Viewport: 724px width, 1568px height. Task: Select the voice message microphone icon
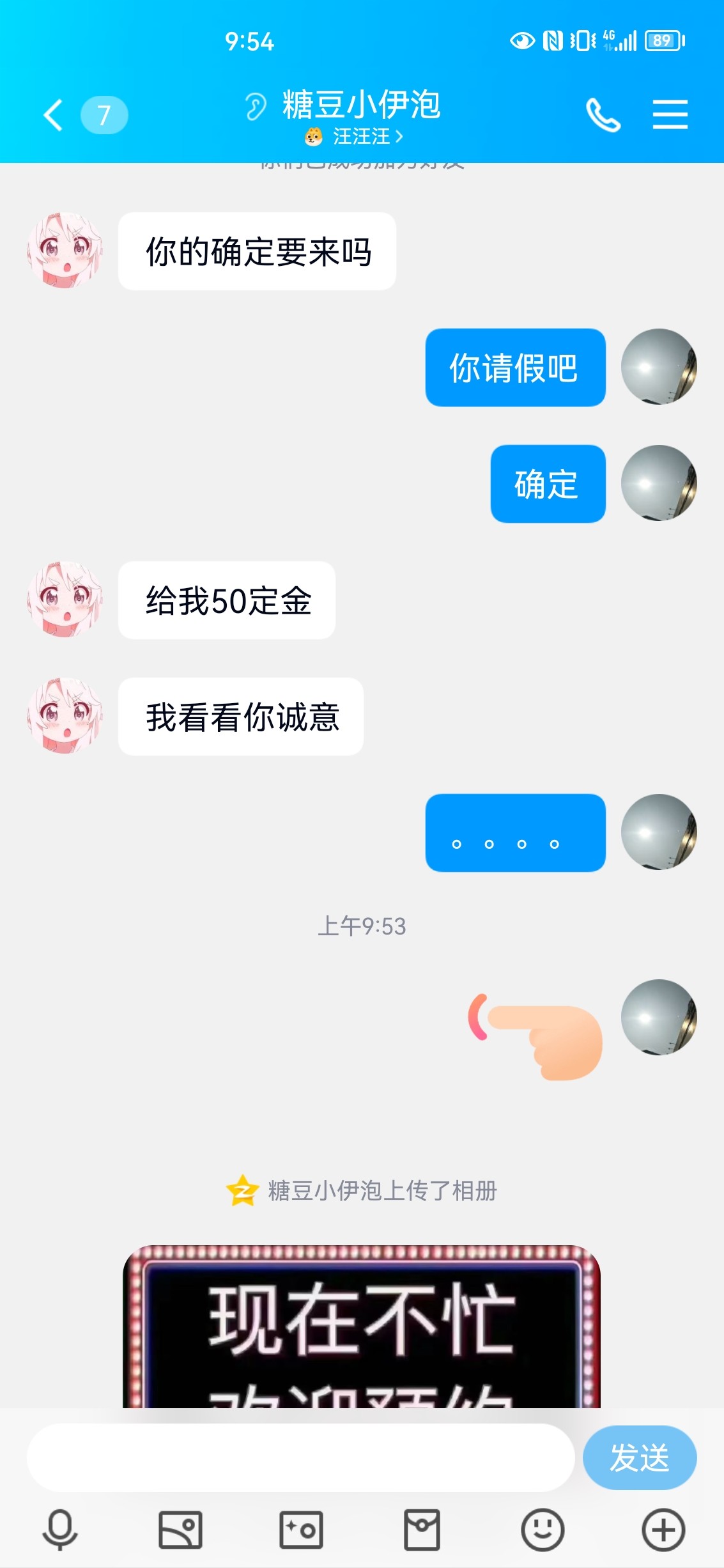tap(60, 1531)
